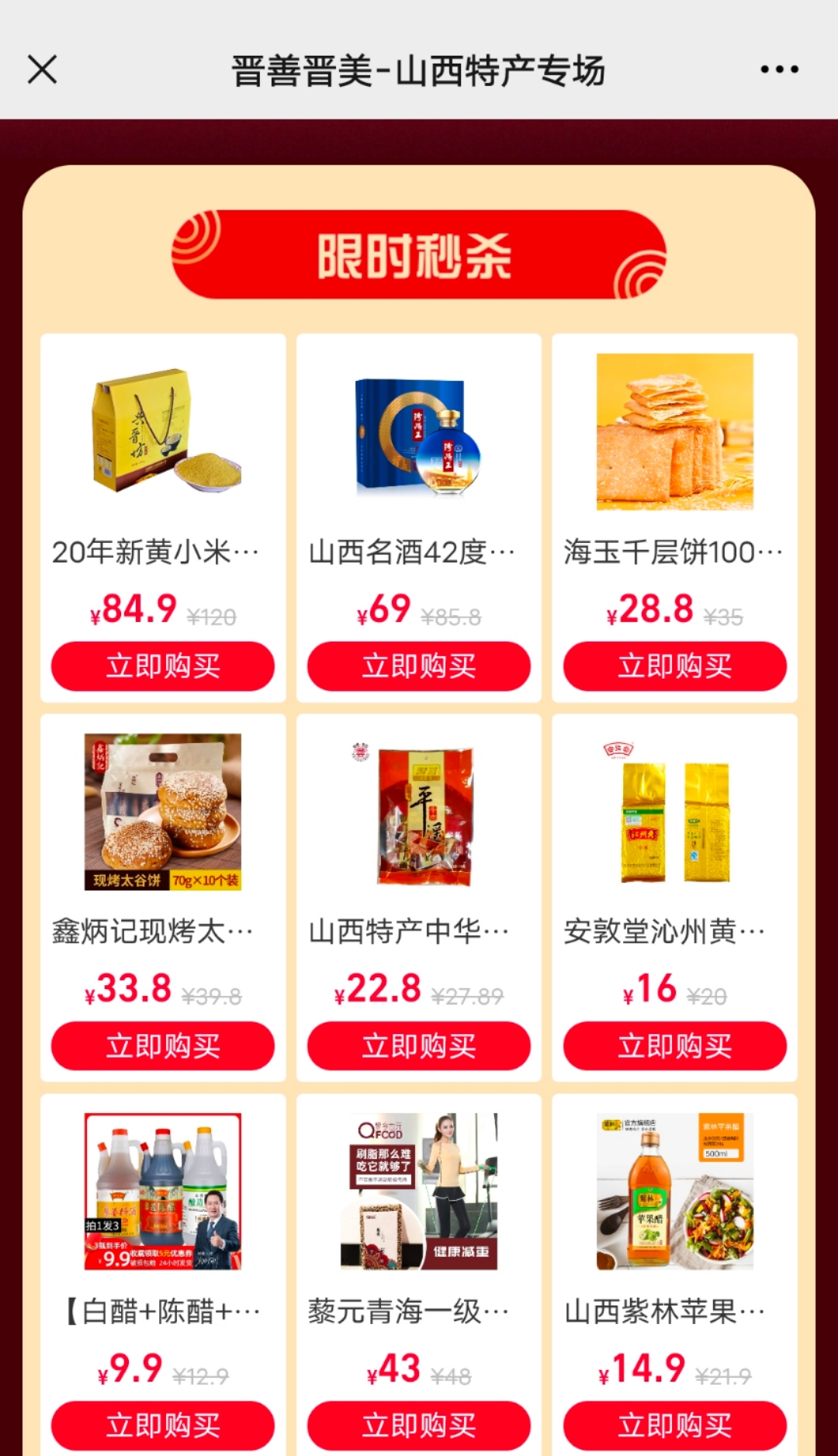Purchase 海玉千层饼 now

[x=674, y=666]
